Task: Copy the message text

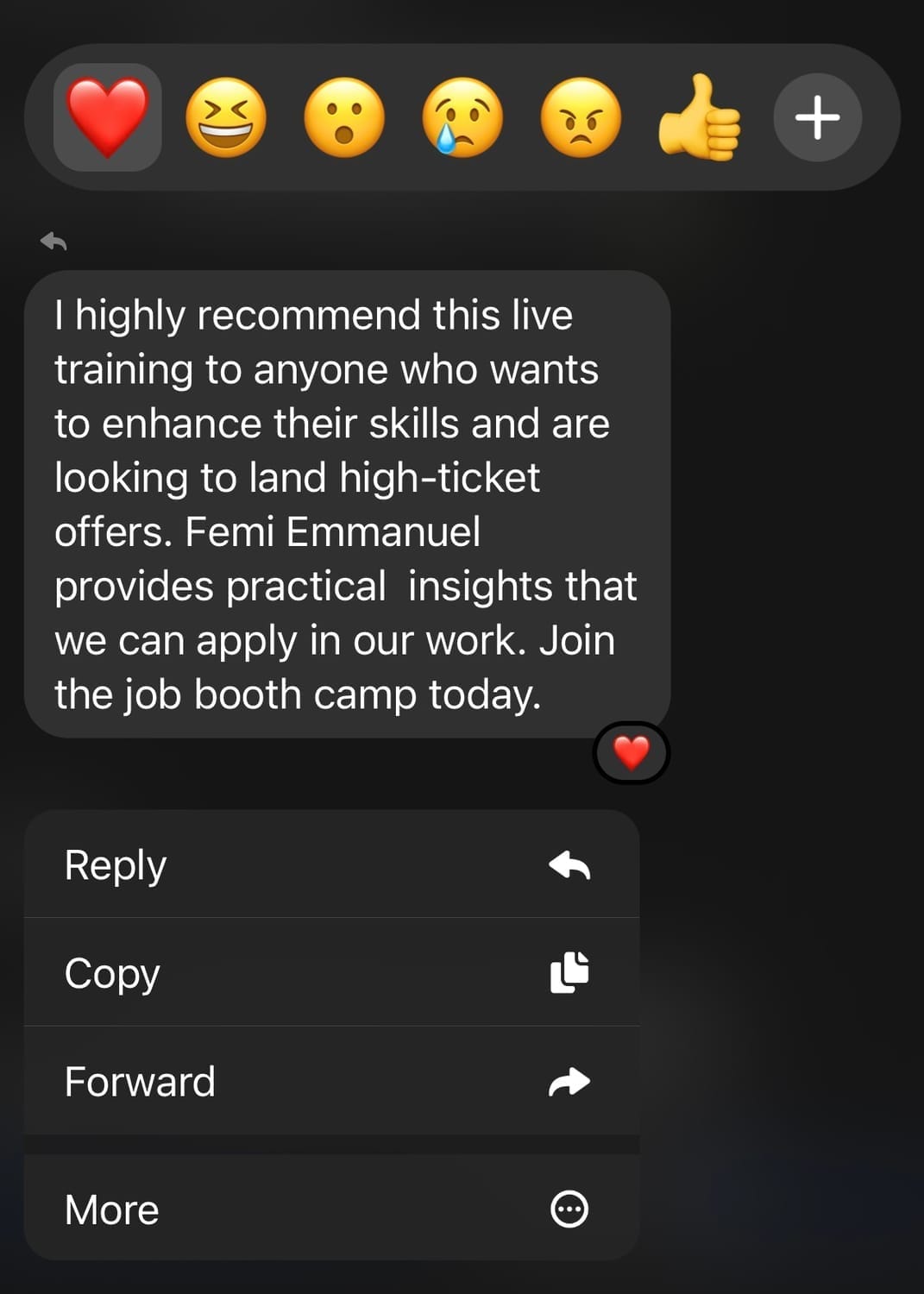Action: [331, 972]
